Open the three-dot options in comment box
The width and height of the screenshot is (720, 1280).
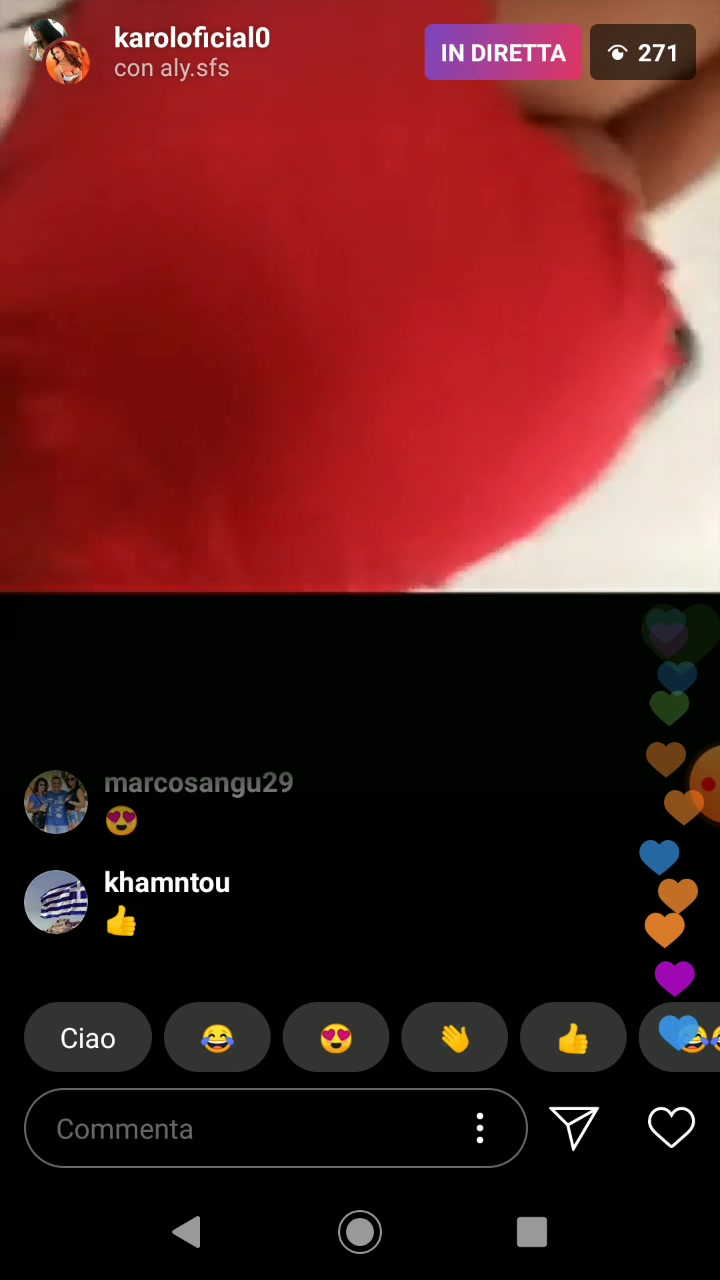pos(480,1128)
